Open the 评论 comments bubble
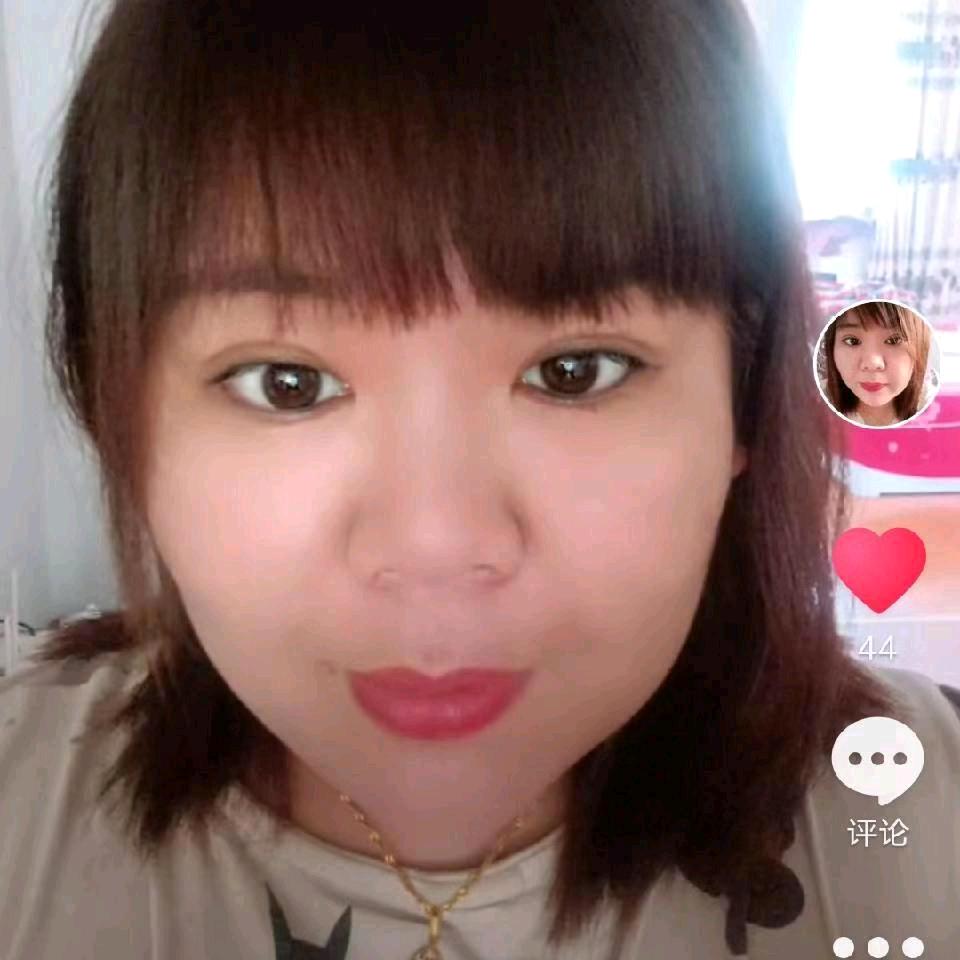 pyautogui.click(x=877, y=762)
